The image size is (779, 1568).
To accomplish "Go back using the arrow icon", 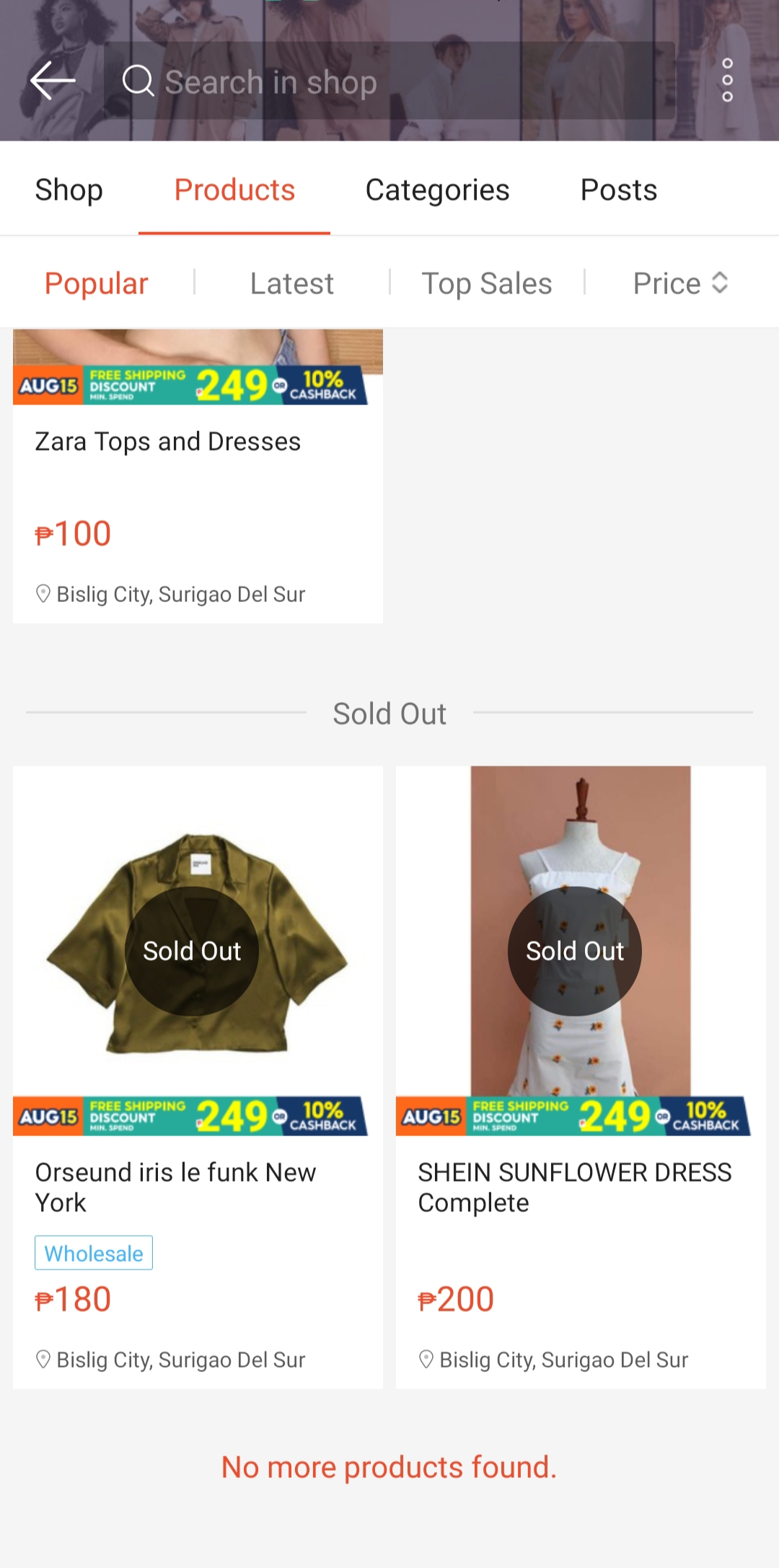I will 53,80.
